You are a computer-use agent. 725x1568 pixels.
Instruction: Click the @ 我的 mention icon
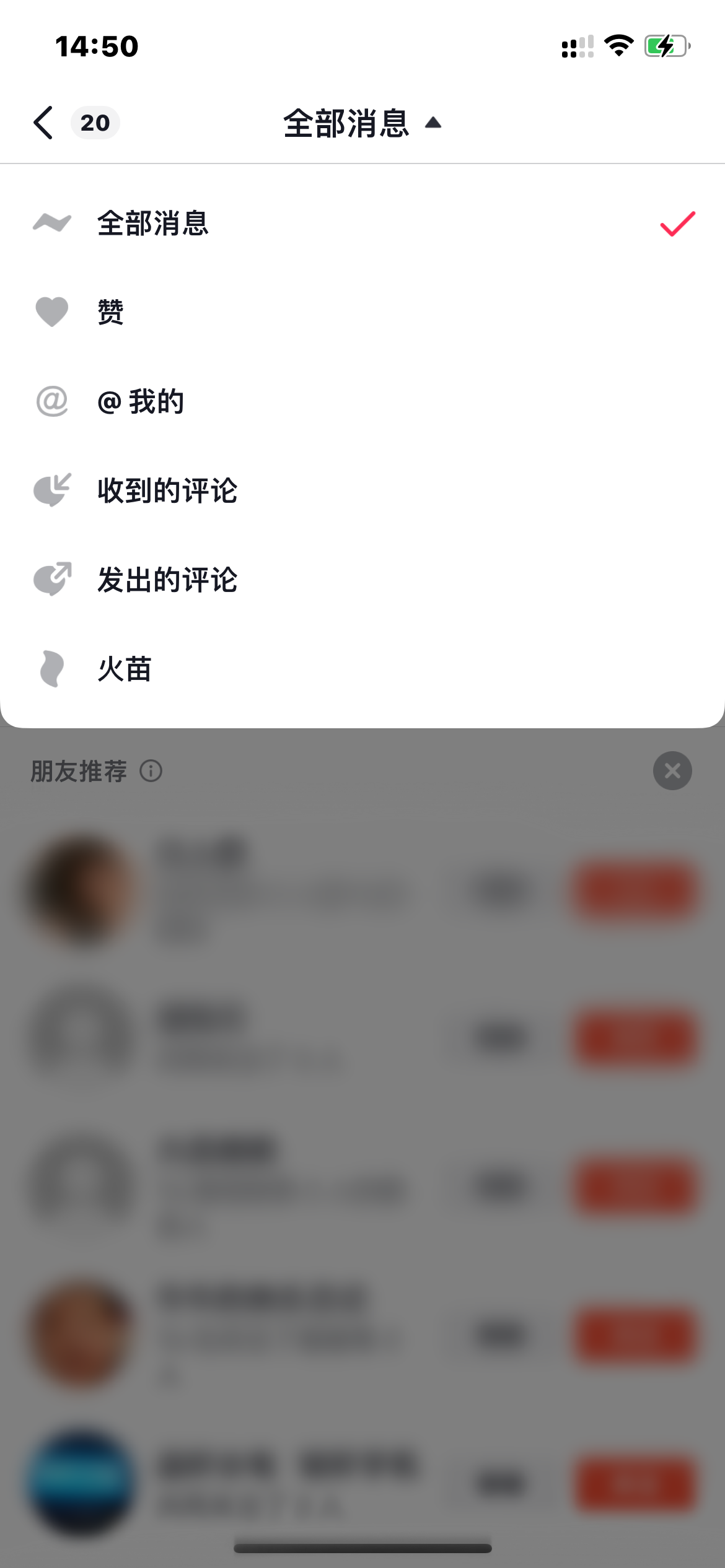[52, 401]
